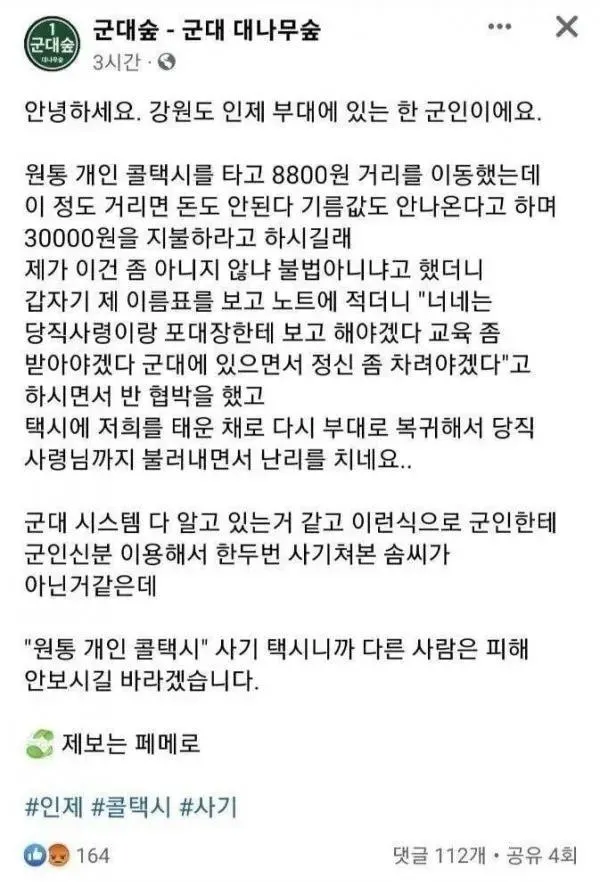
Task: Open the 댓글 112개 comments
Action: 439,856
